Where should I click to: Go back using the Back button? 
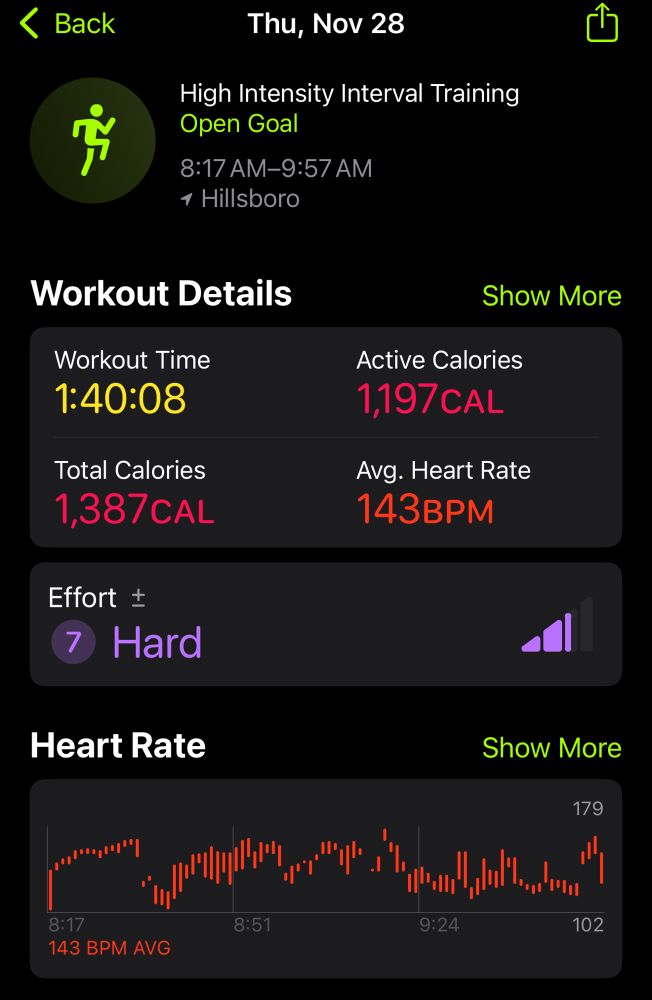click(67, 24)
